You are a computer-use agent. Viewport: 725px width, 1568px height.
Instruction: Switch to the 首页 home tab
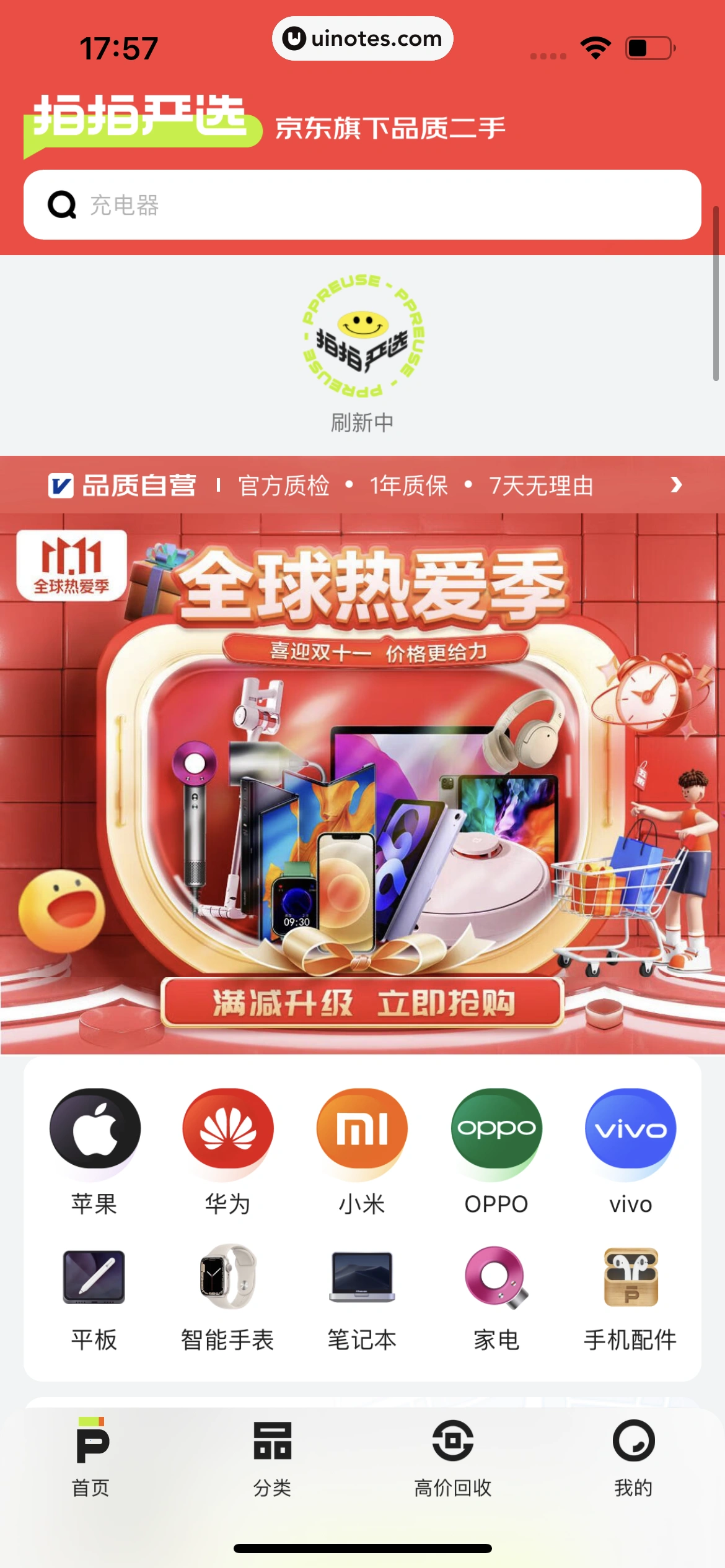(91, 1458)
